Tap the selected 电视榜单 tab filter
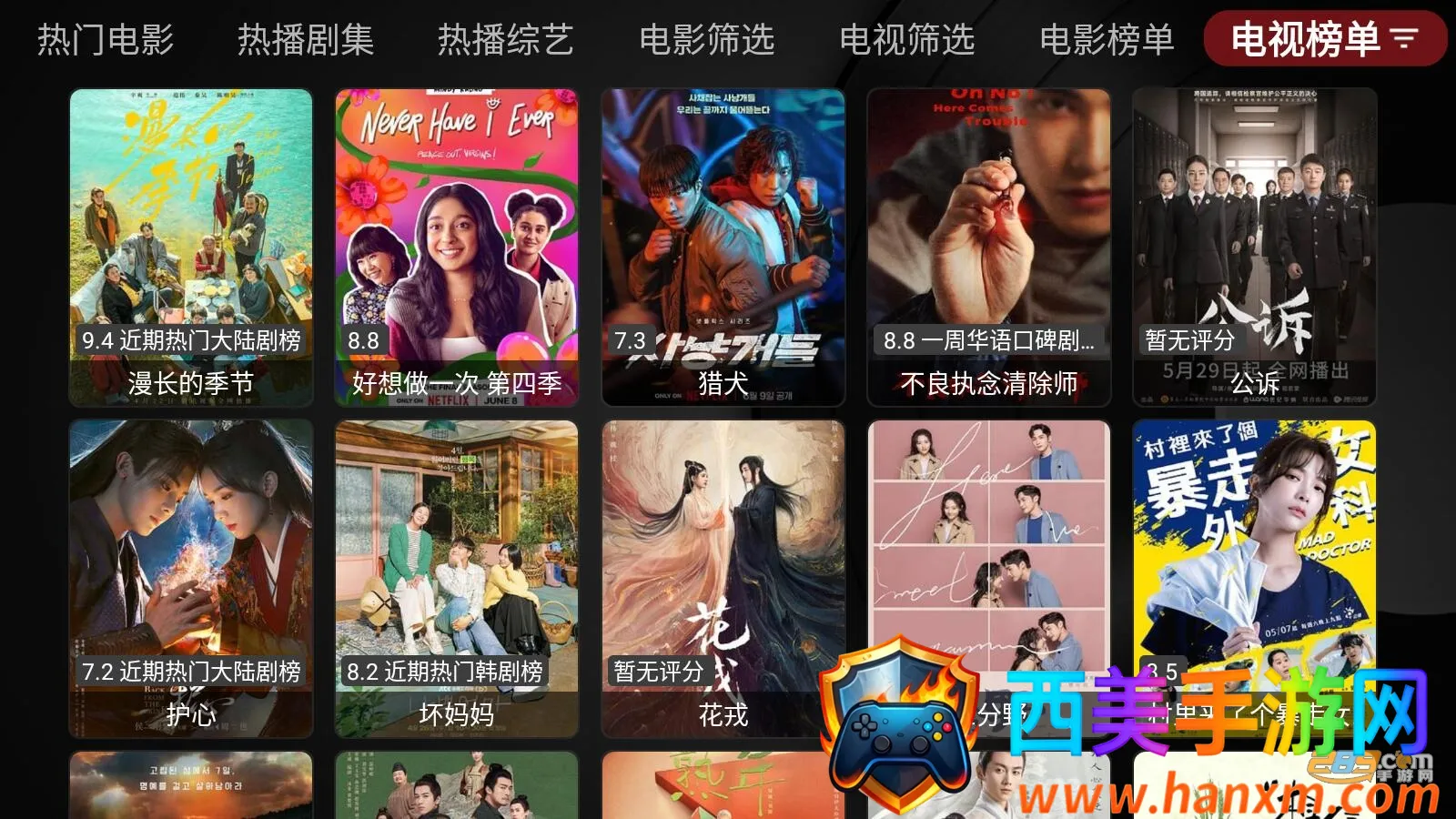Screen dimensions: 1456x819 [1325, 39]
